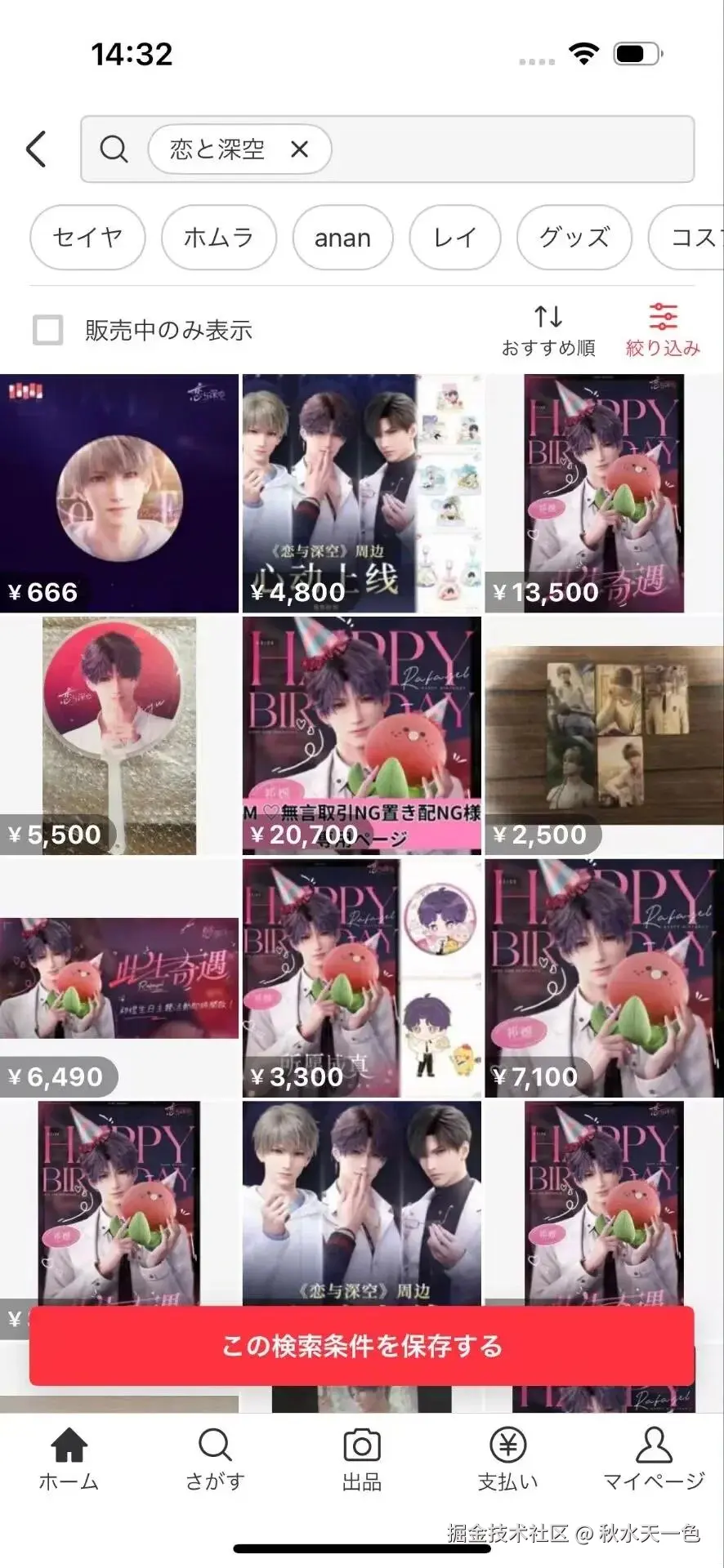Check the 販売中のみ表示 checkbox
The width and height of the screenshot is (724, 1568).
point(47,331)
